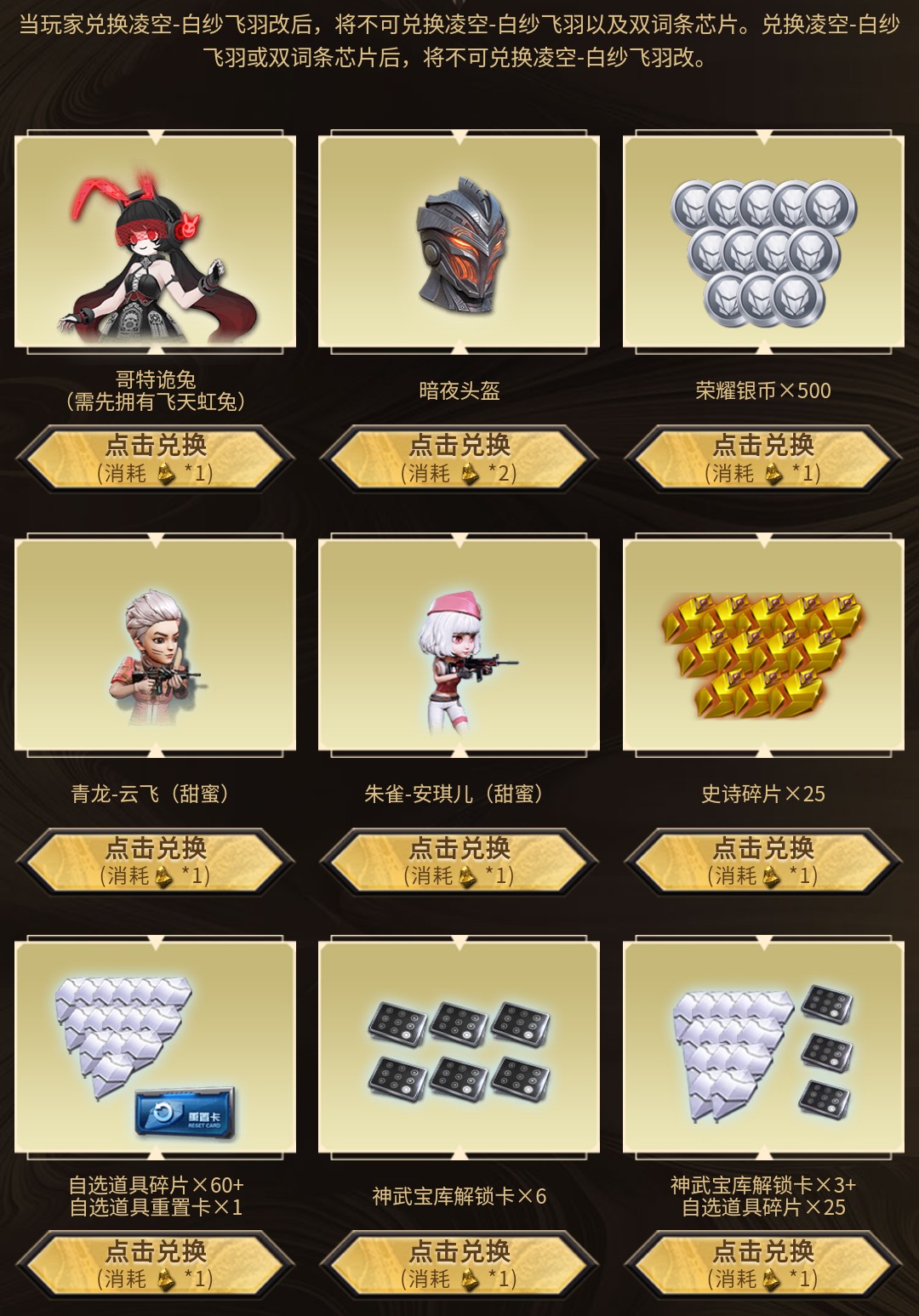Redeem 神武宝库解锁卡×3+自选道具碎片×25
The width and height of the screenshot is (919, 1316).
tap(763, 1264)
